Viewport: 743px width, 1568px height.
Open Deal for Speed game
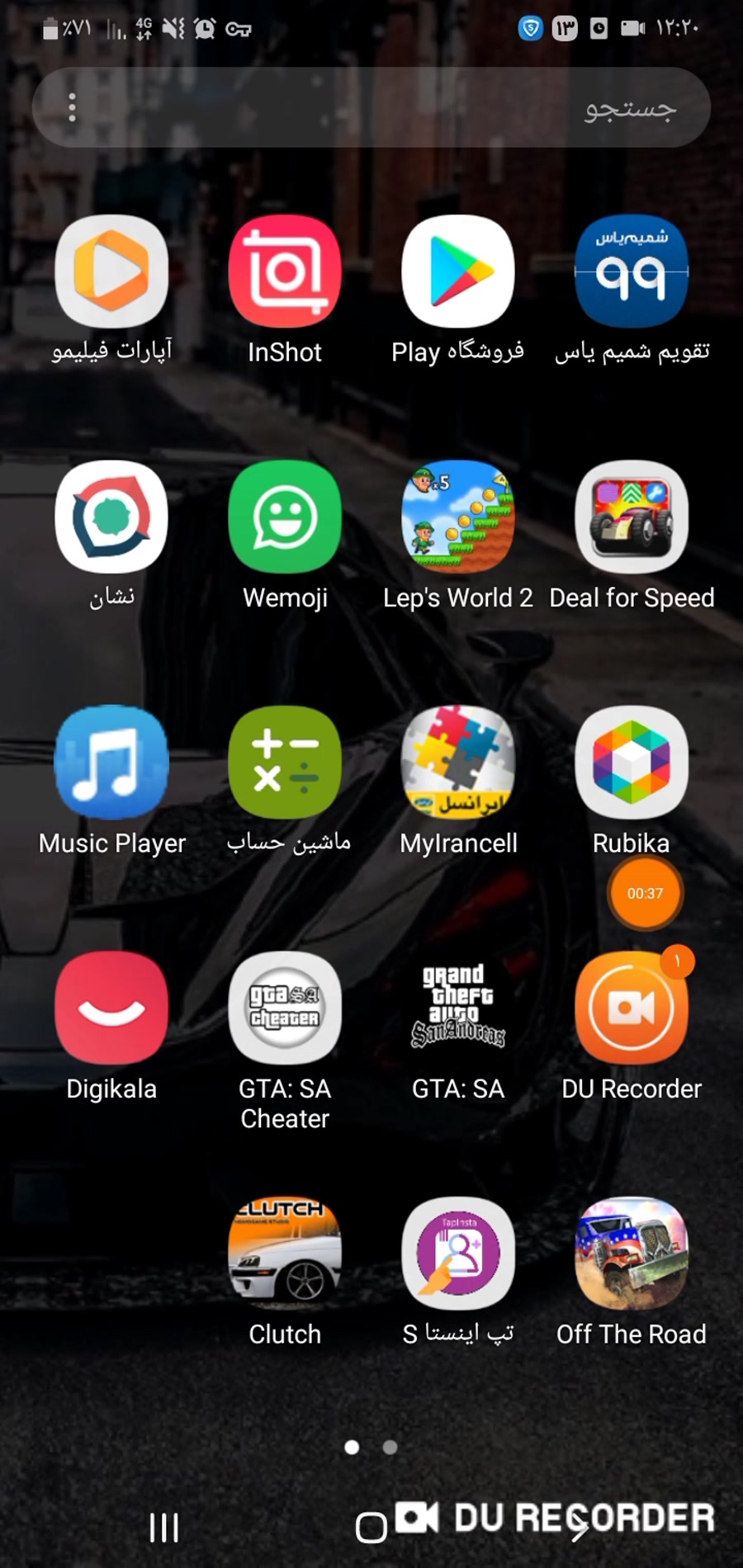632,517
